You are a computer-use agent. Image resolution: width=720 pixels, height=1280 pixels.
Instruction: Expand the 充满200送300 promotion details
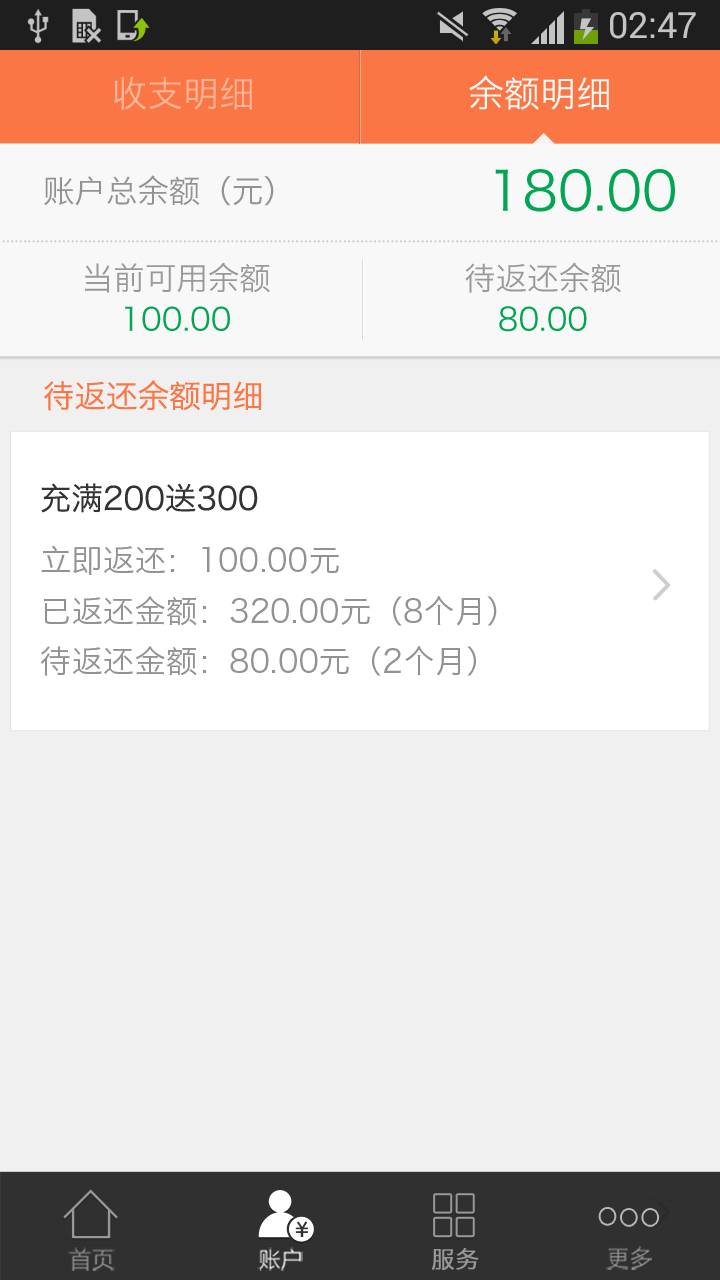tap(150, 497)
